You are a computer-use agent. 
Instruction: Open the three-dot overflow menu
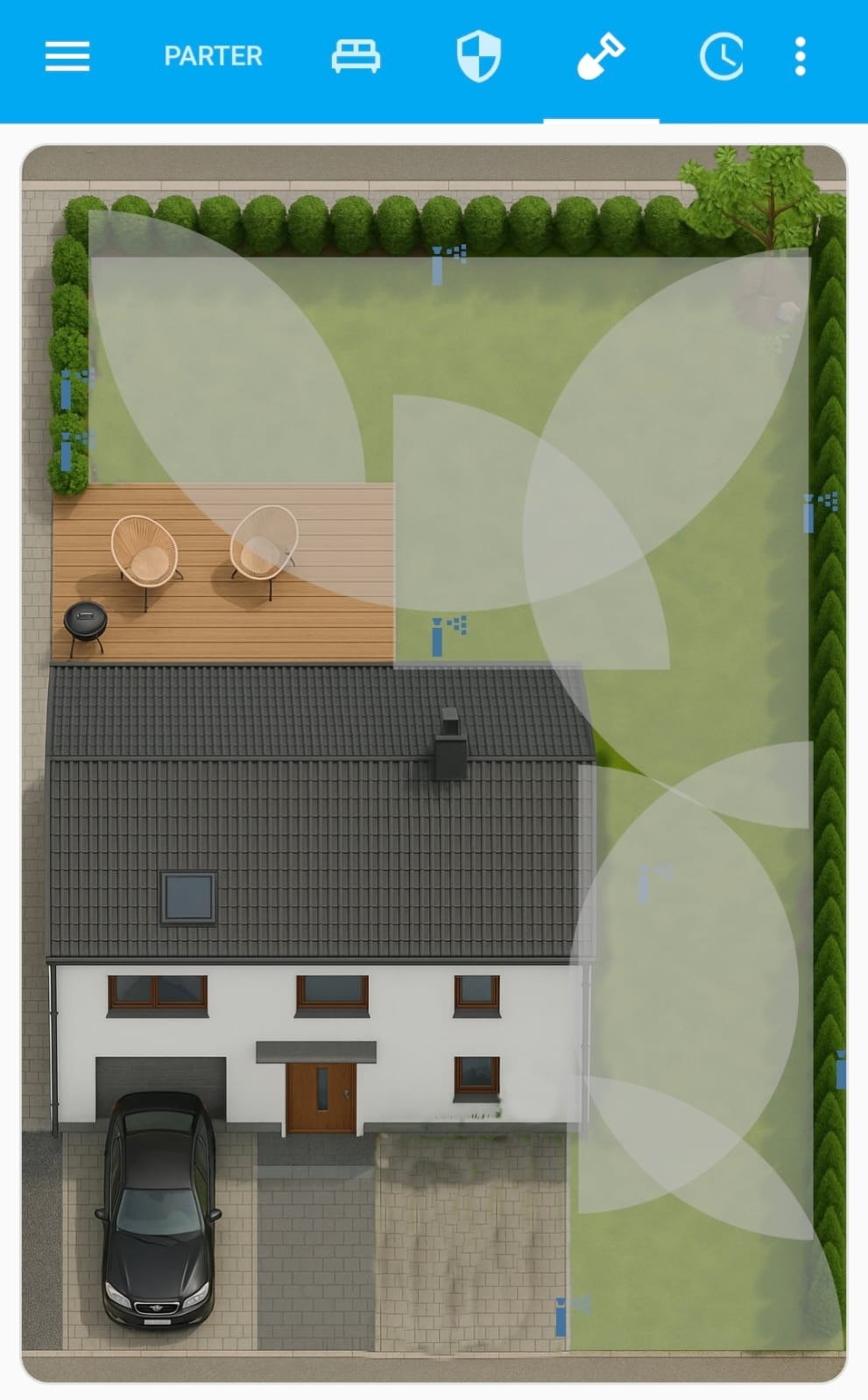pyautogui.click(x=800, y=57)
